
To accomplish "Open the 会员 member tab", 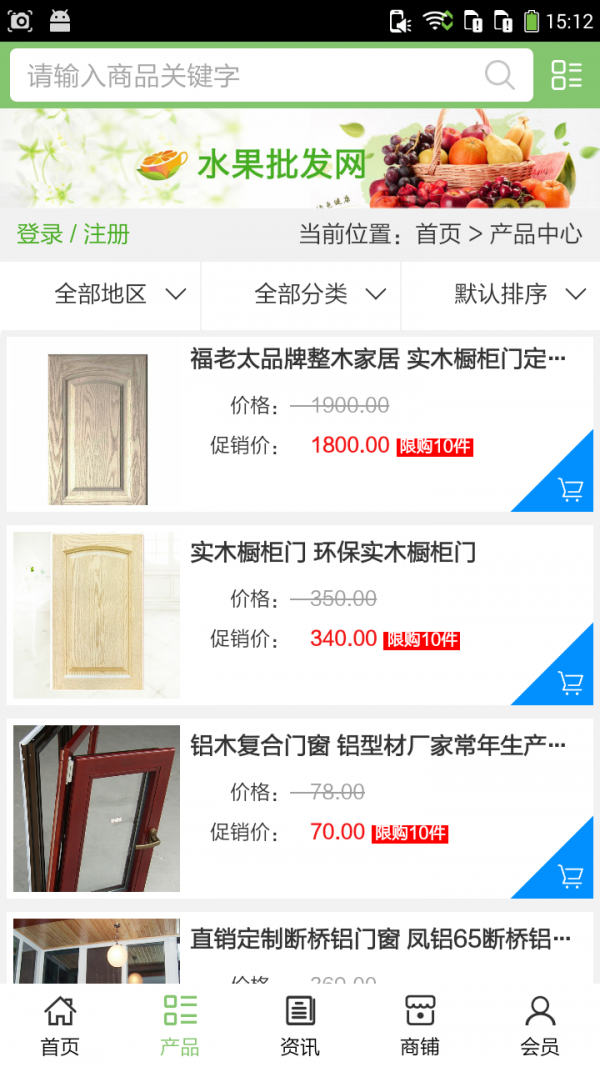I will 540,1025.
